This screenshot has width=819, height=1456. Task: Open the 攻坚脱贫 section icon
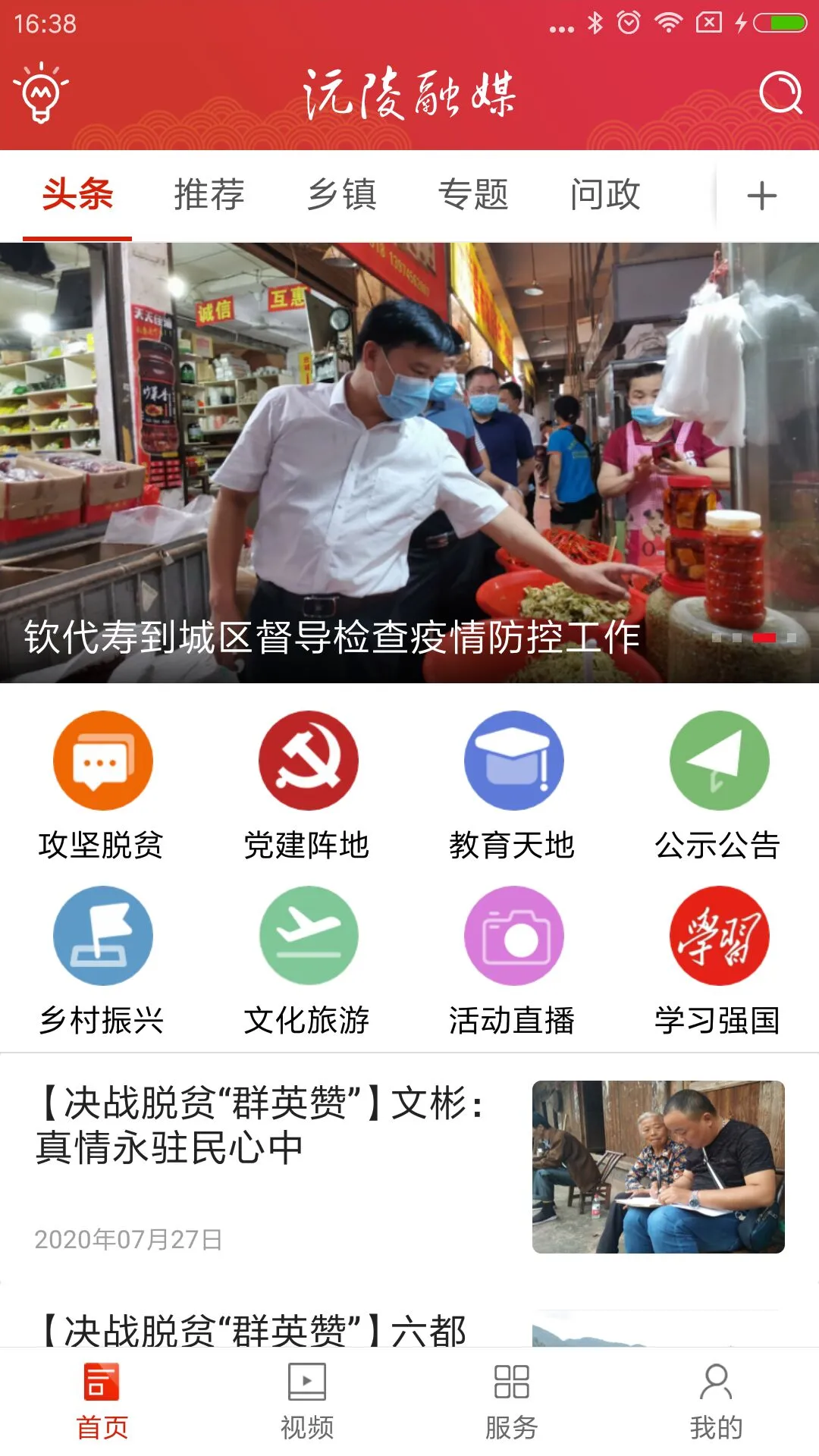(x=102, y=762)
